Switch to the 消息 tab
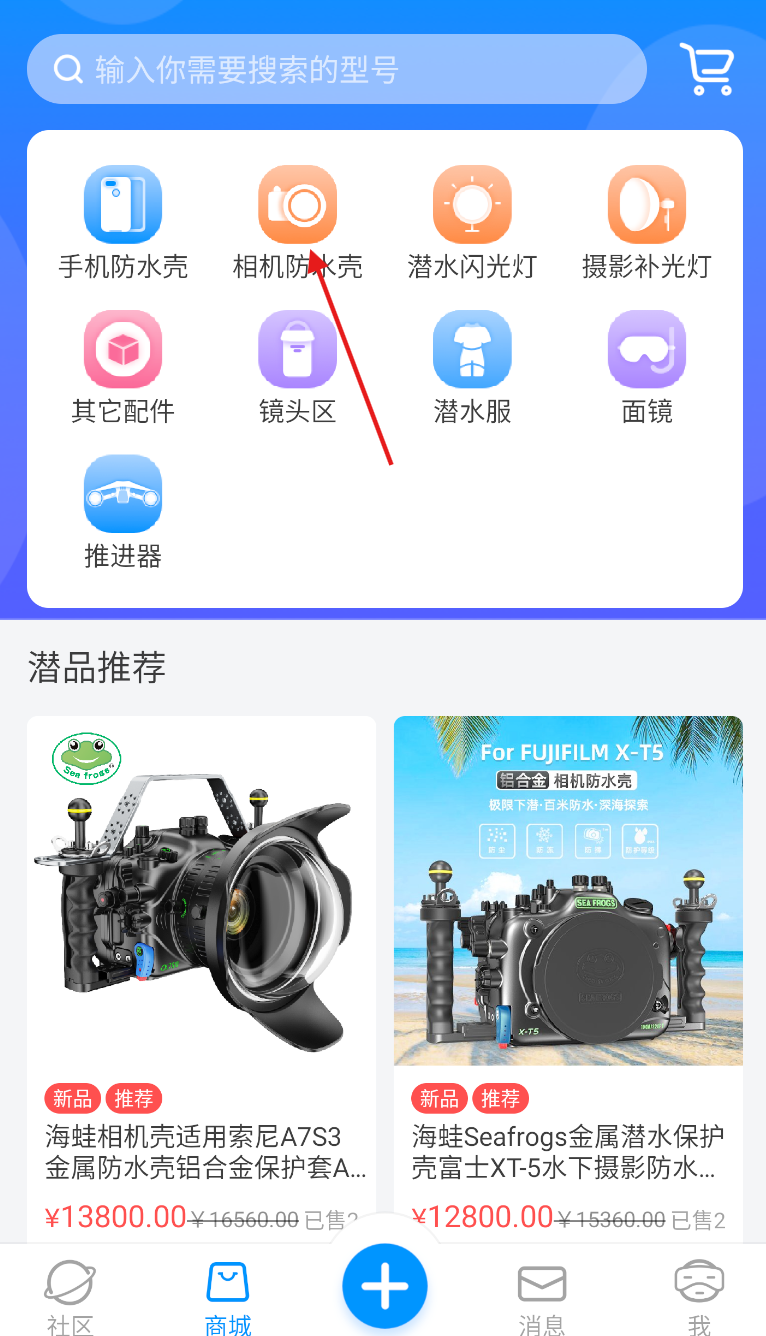 (541, 1296)
